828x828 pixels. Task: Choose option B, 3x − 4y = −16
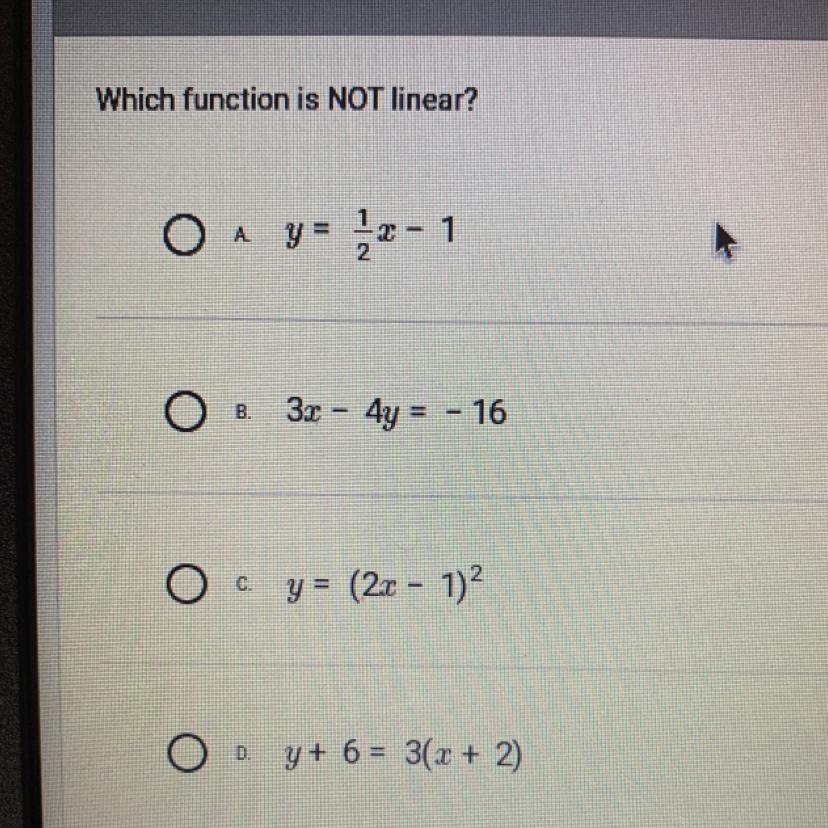point(181,412)
